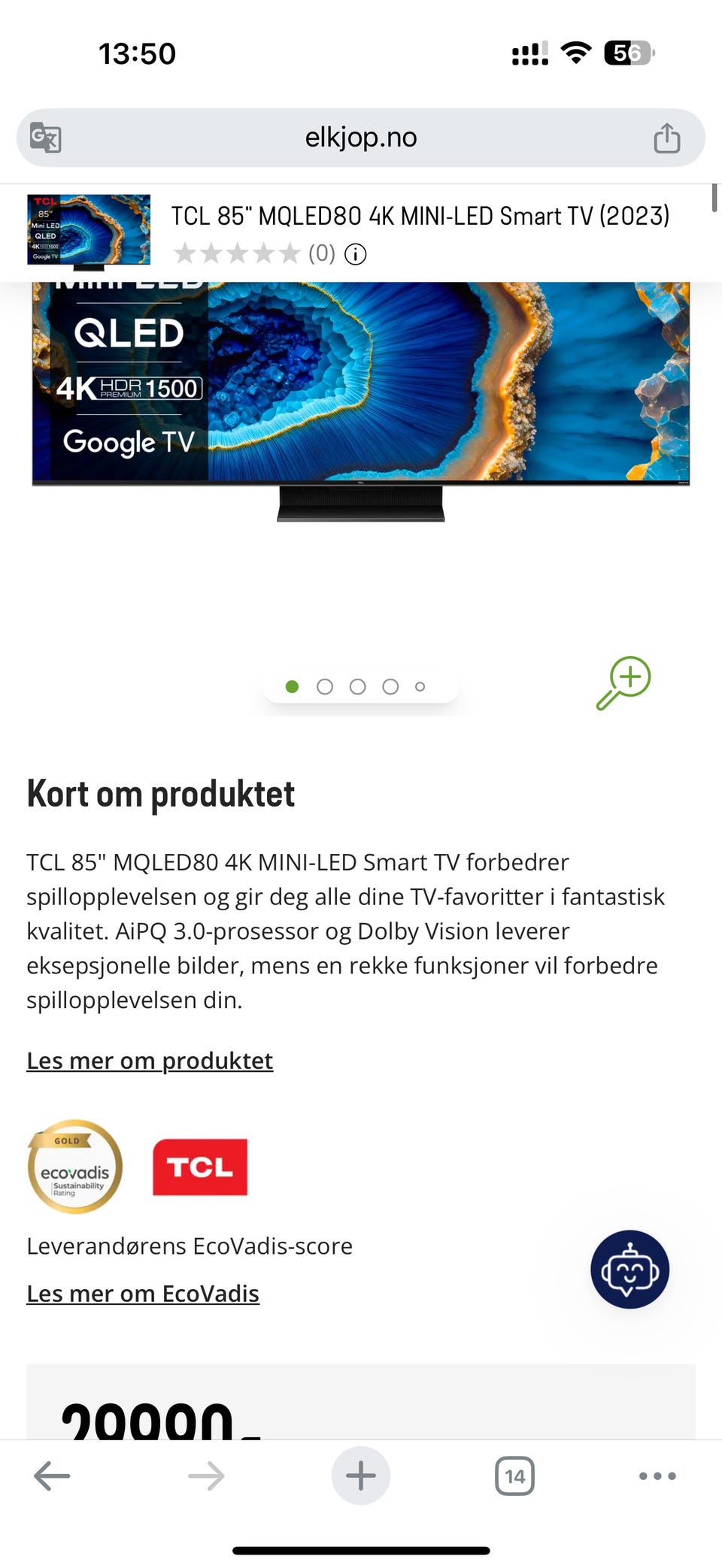Screen dimensions: 722x1568
Task: Tap the TCL brand logo
Action: click(199, 1167)
